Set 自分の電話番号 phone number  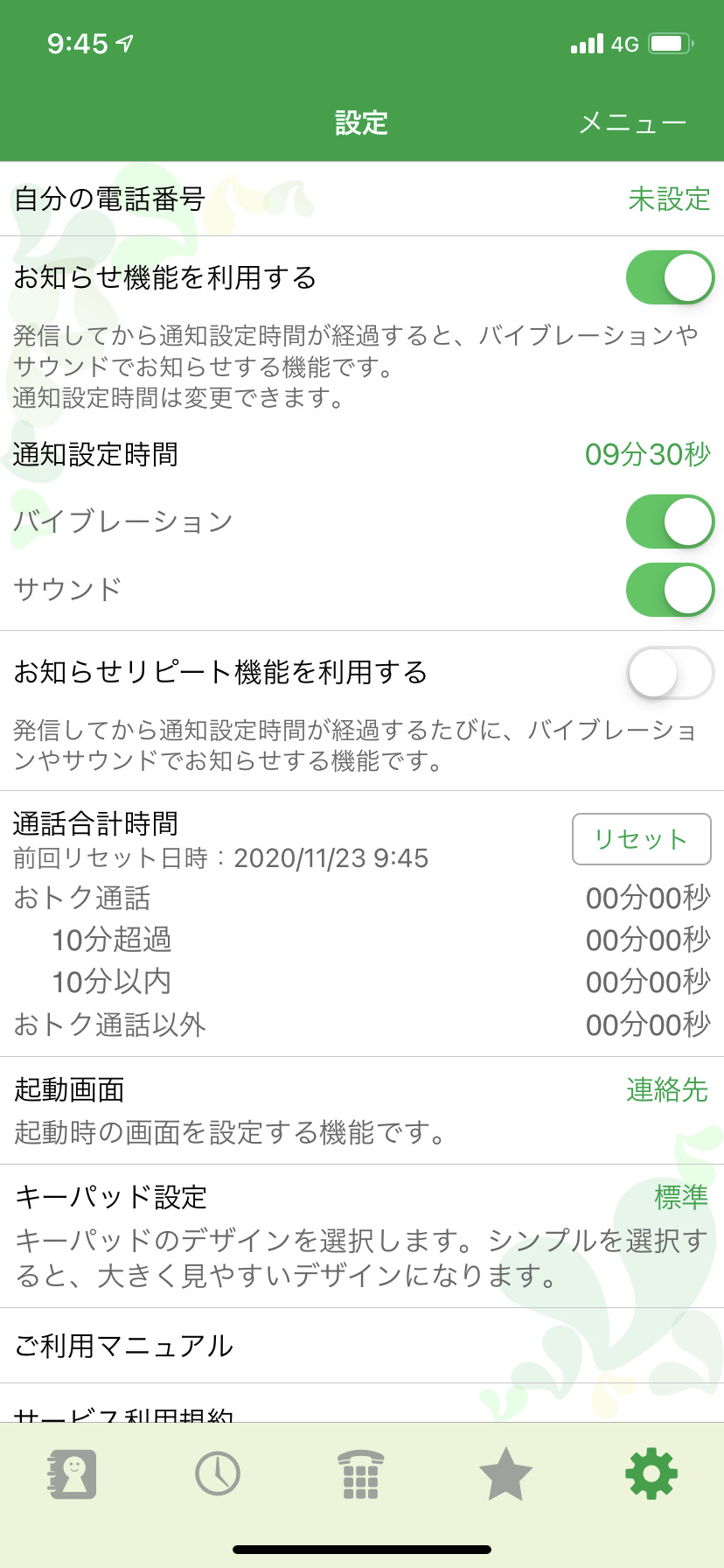(668, 199)
